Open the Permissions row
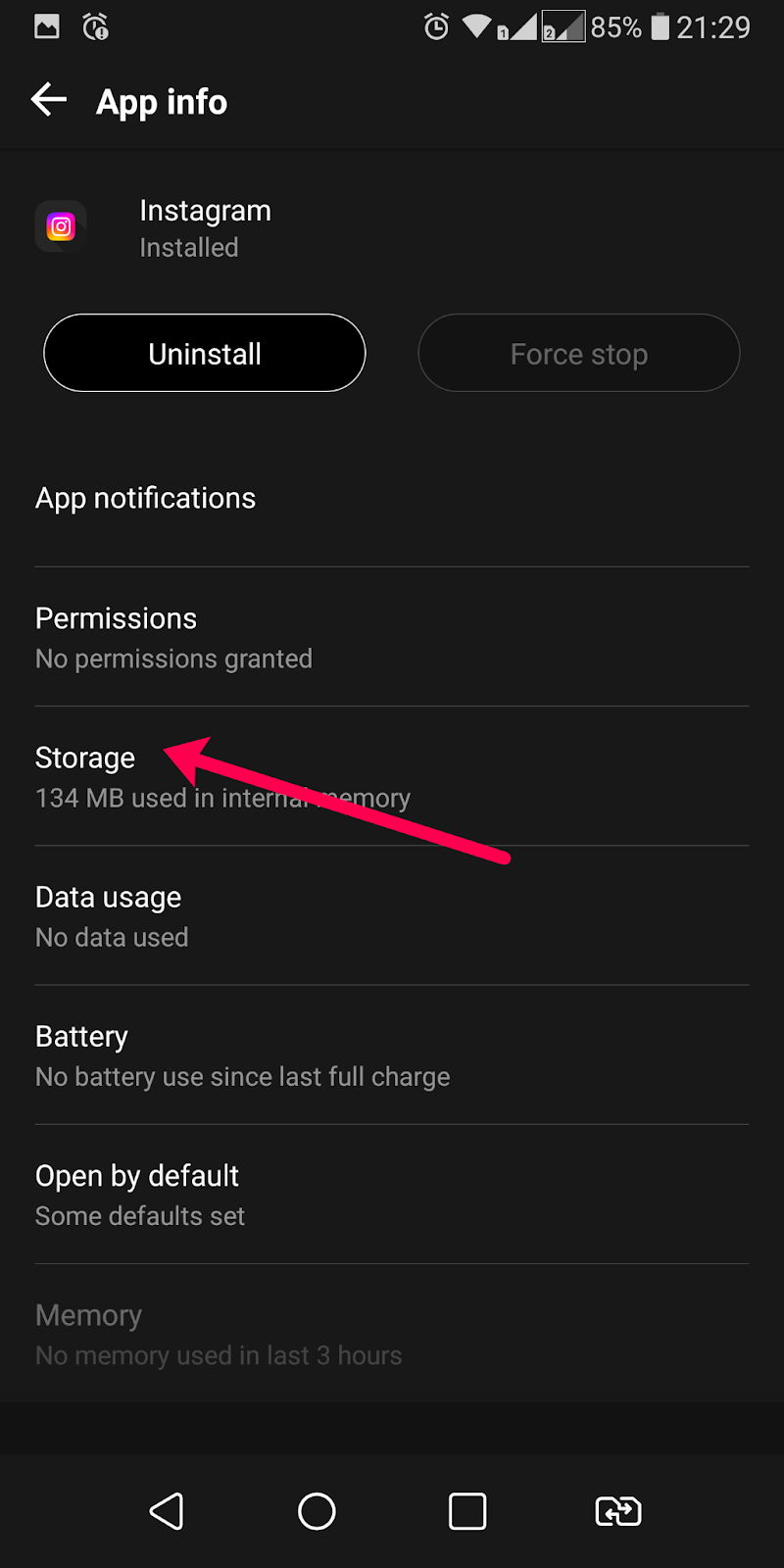 click(392, 638)
